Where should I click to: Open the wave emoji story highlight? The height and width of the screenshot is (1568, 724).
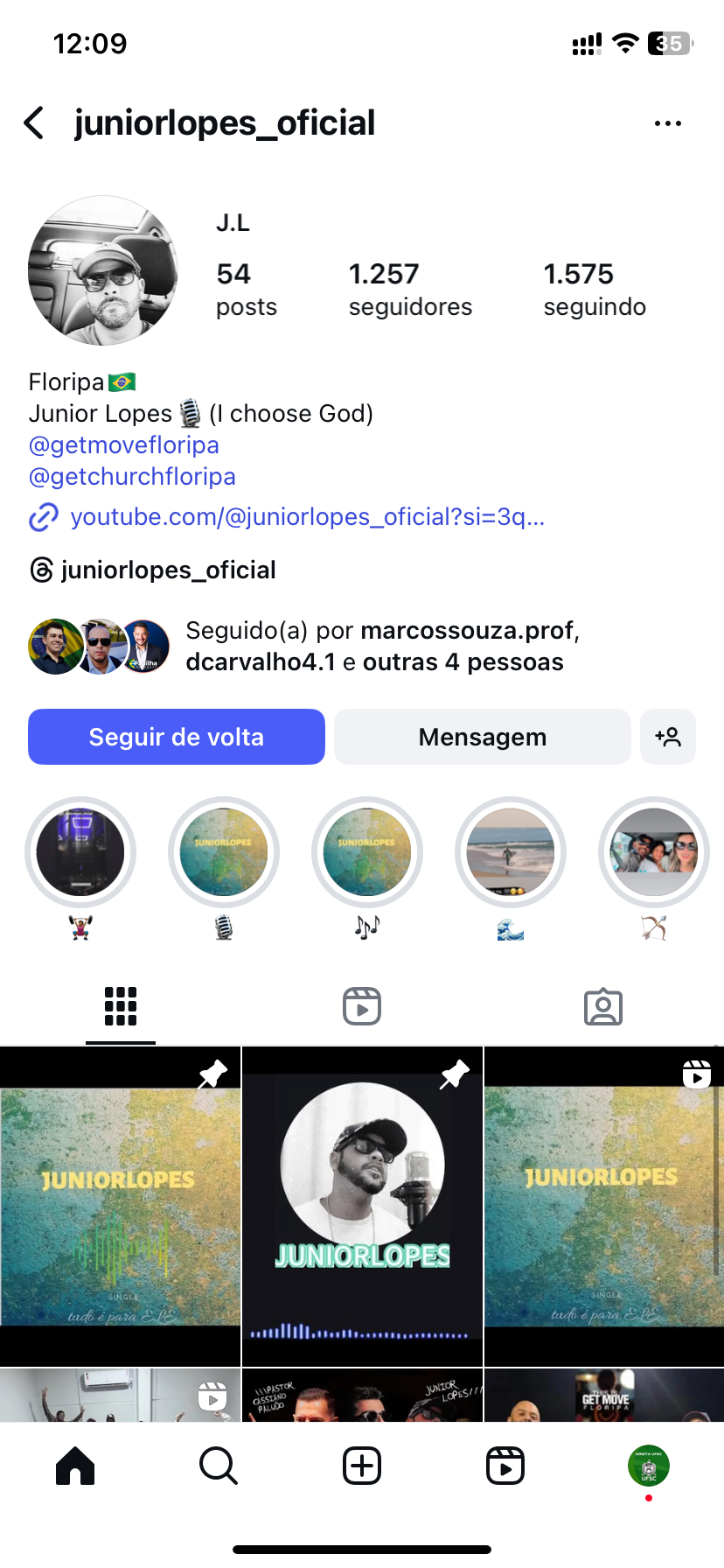pyautogui.click(x=511, y=853)
